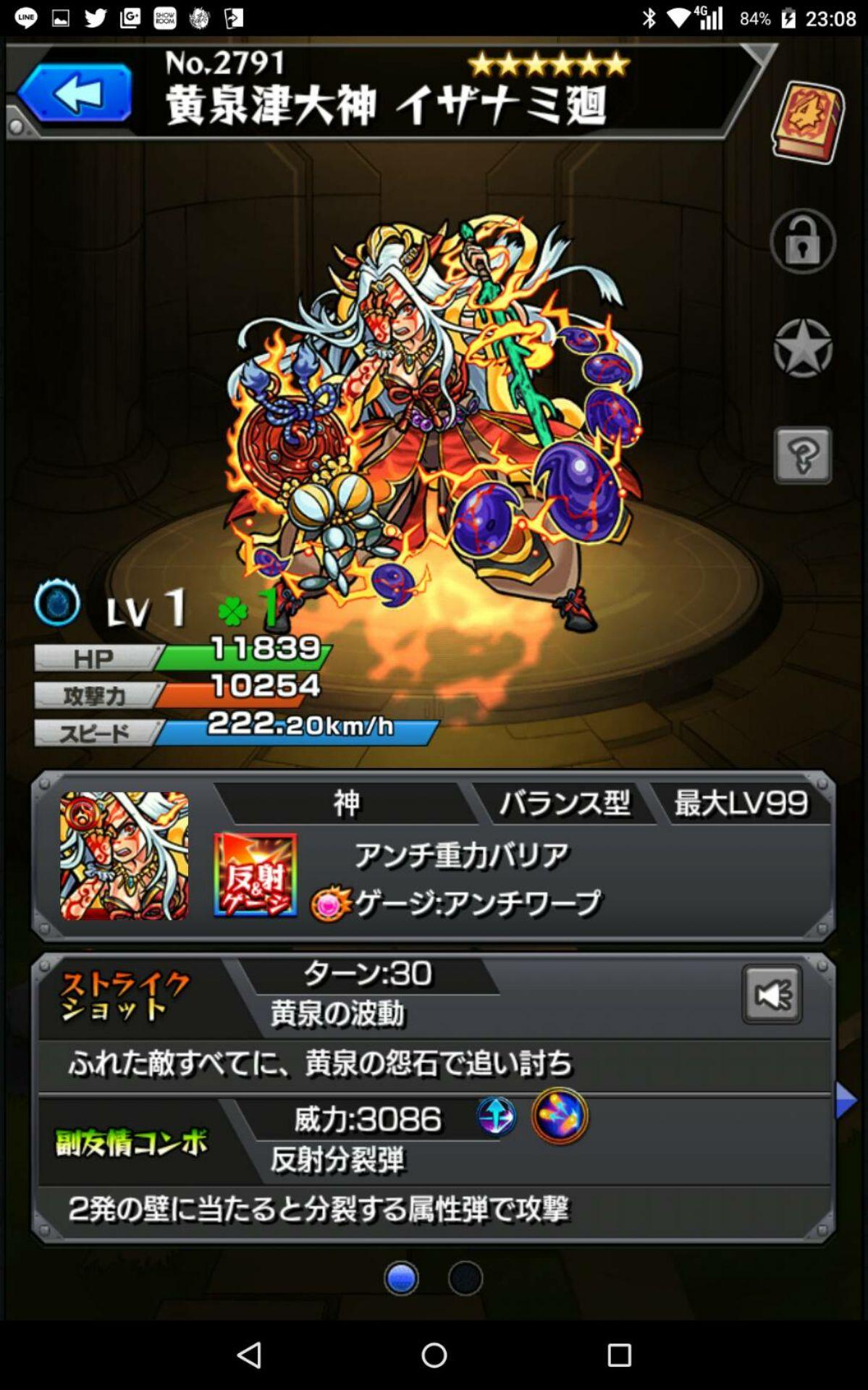
Task: Open the monster encyclopedia book icon
Action: point(807,122)
